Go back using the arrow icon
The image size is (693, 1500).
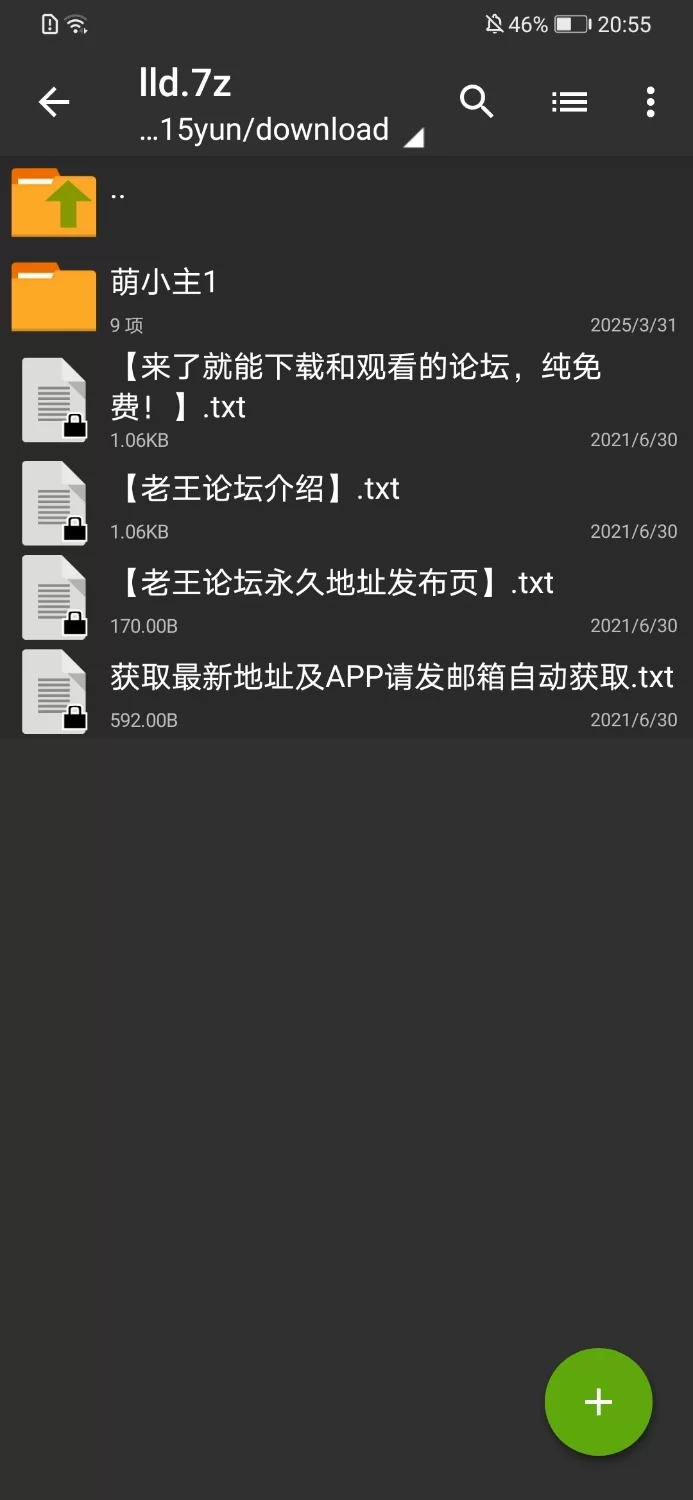(x=54, y=102)
